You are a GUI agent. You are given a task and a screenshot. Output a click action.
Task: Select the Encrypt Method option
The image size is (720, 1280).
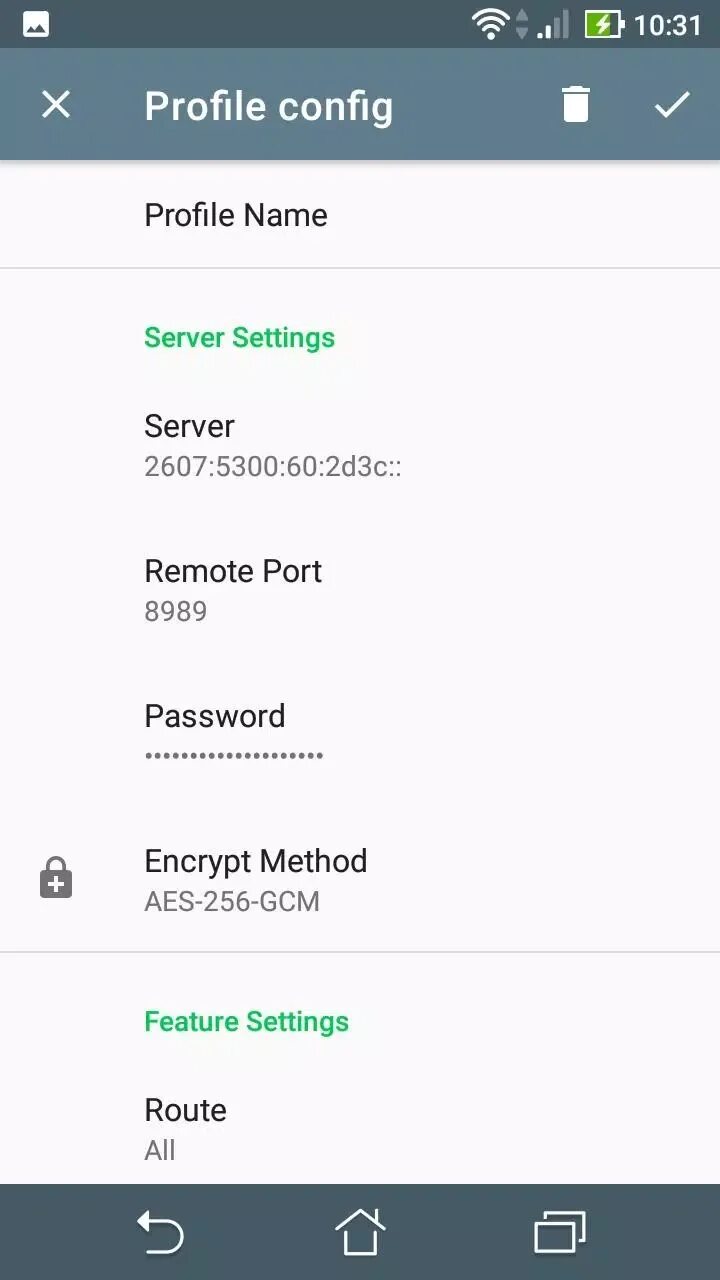[x=360, y=880]
